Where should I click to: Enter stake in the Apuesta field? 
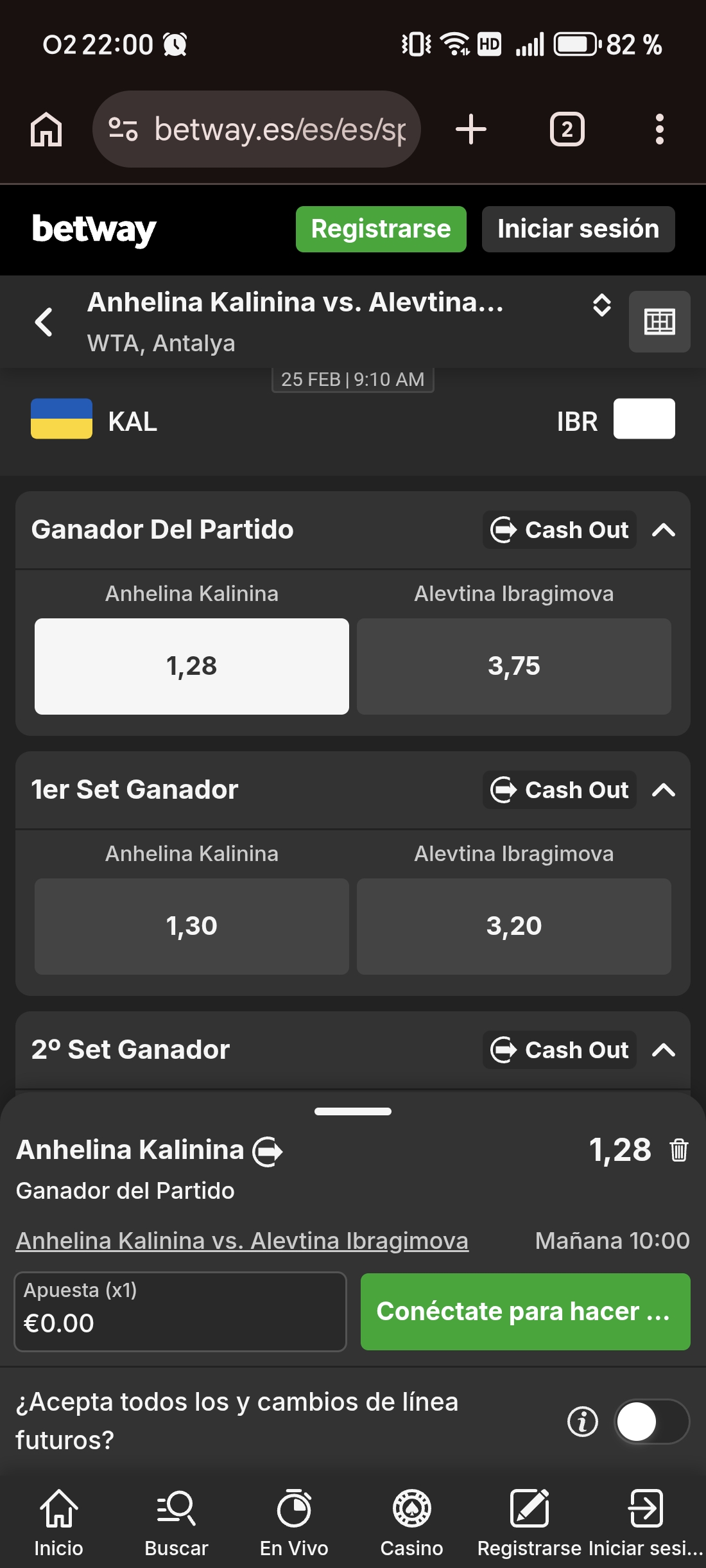pyautogui.click(x=180, y=1312)
